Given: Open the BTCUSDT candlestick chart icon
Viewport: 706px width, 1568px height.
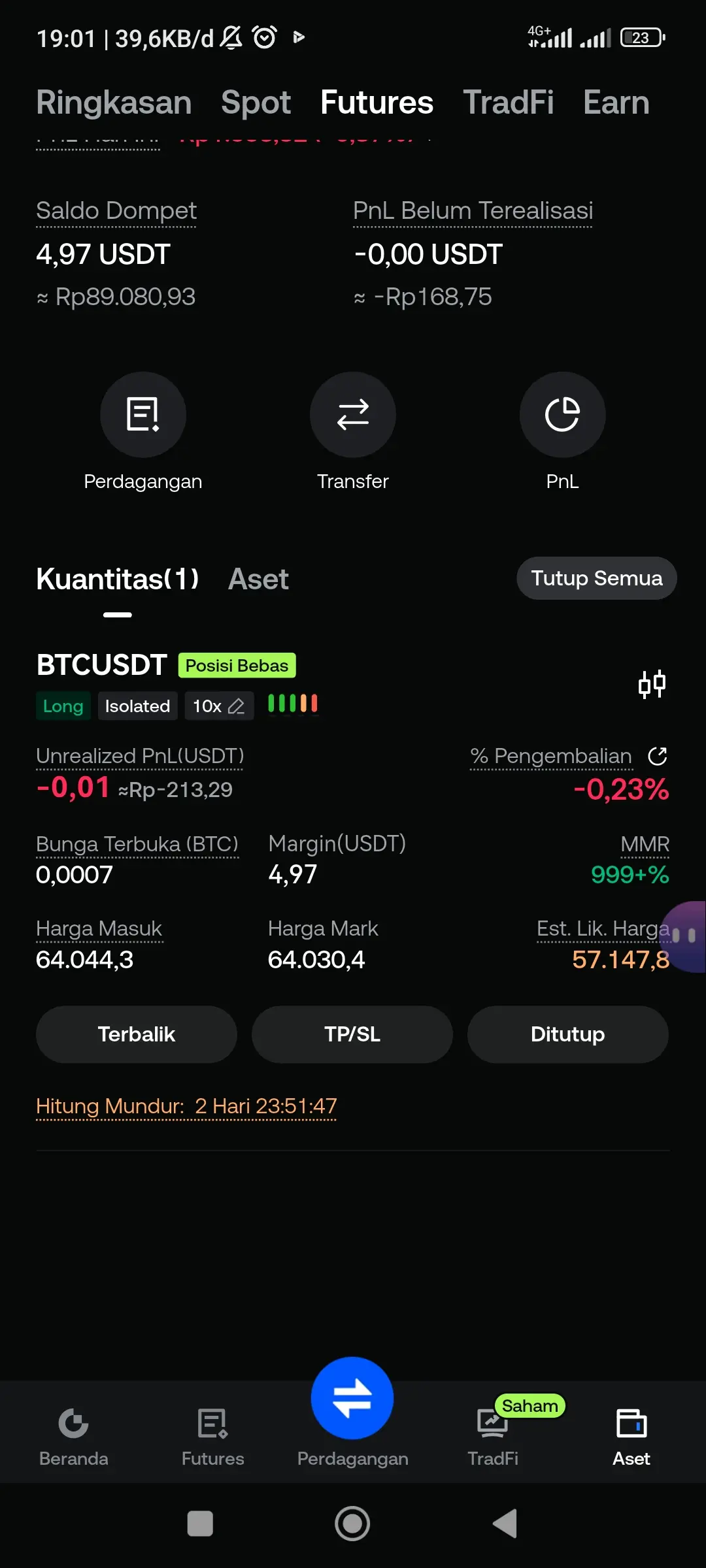Looking at the screenshot, I should [x=652, y=684].
